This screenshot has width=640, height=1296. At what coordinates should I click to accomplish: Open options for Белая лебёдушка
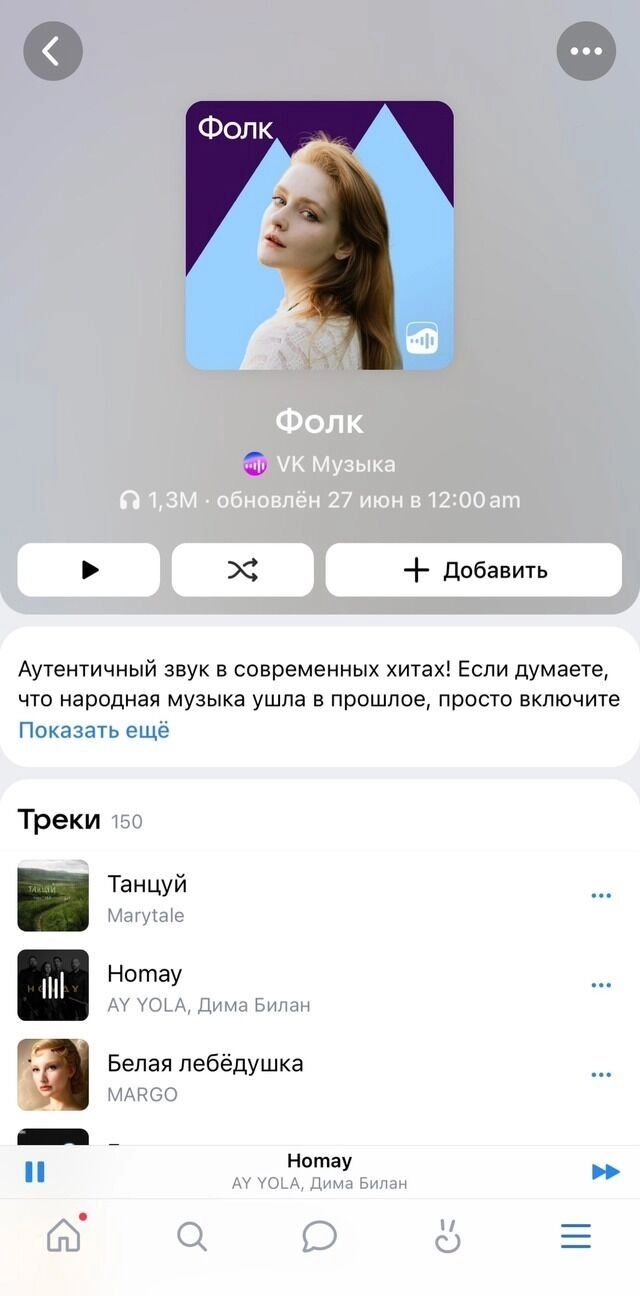tap(600, 1075)
